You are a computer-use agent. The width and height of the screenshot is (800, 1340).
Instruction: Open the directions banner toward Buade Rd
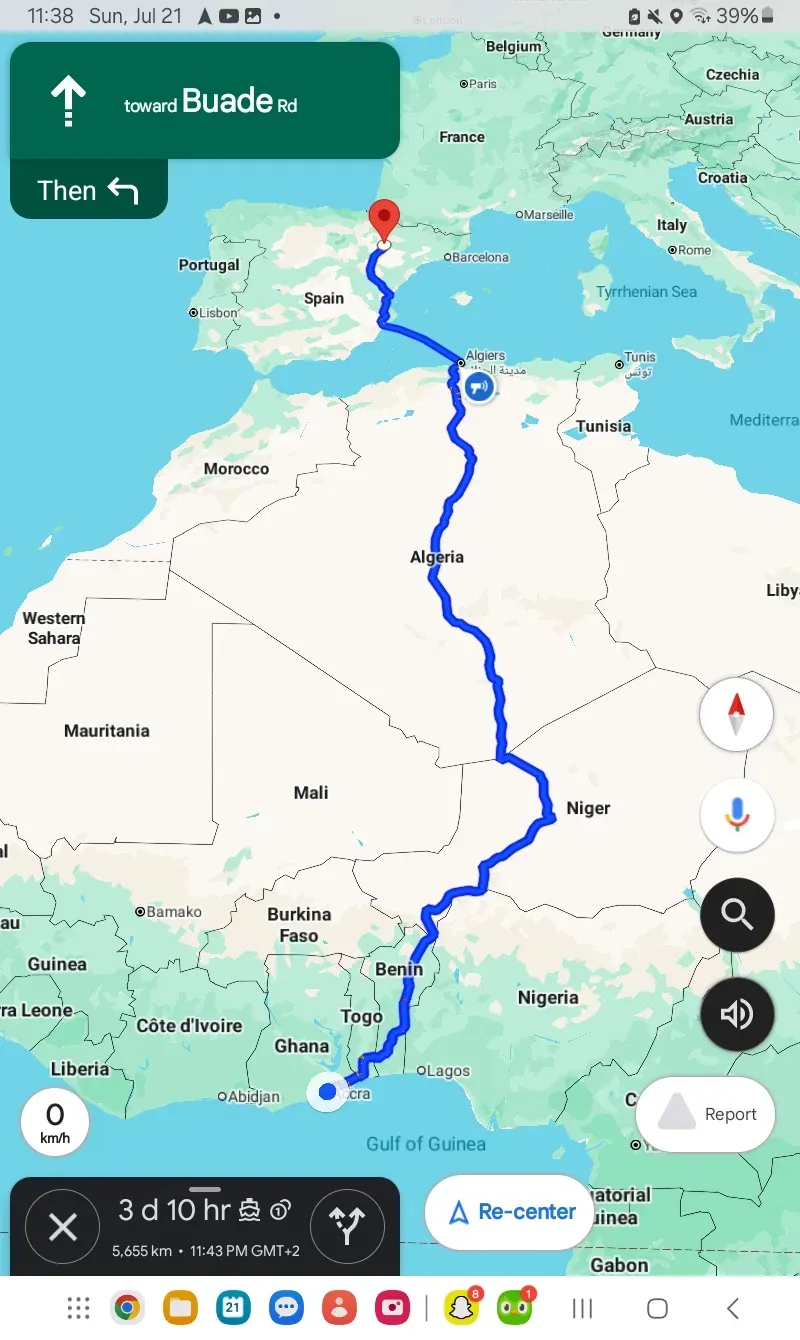click(205, 100)
